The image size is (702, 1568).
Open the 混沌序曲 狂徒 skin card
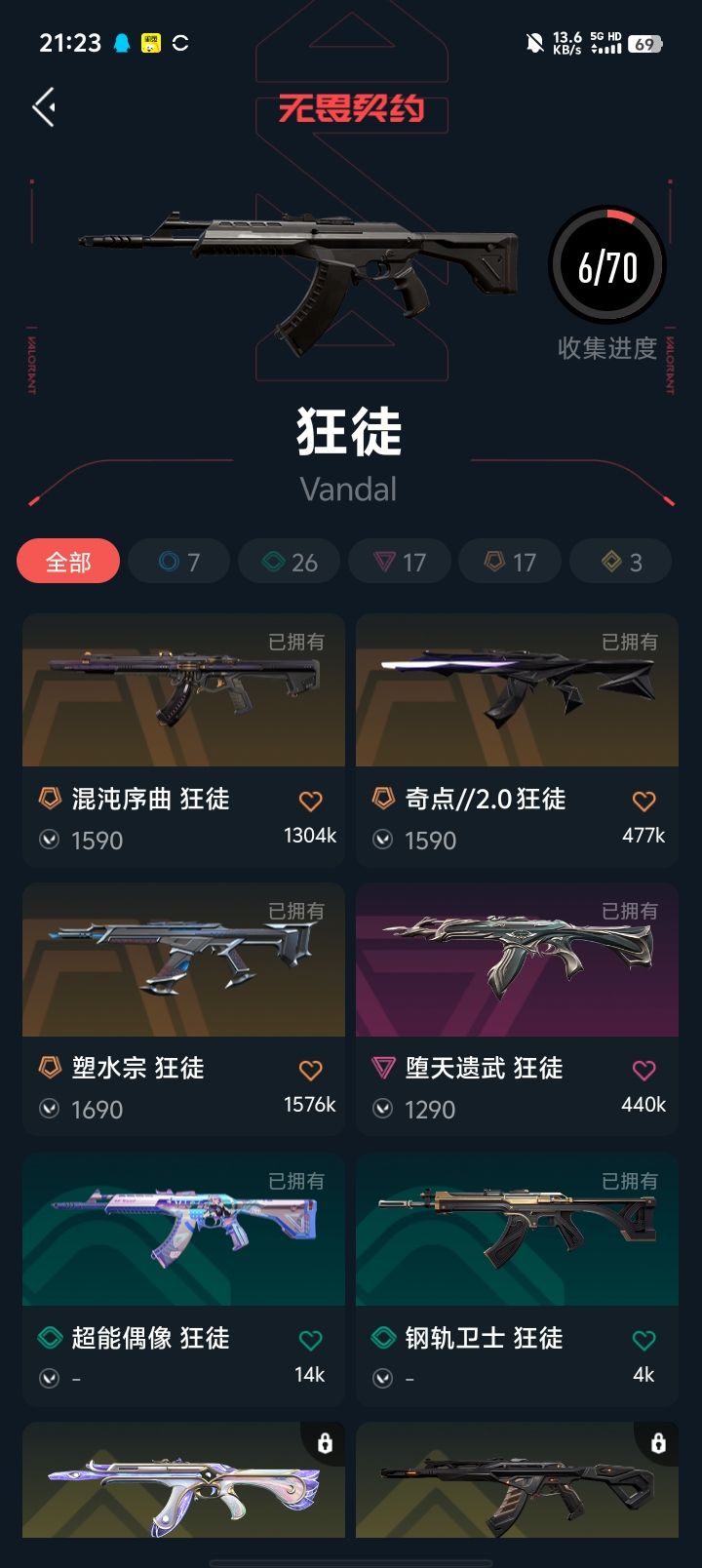183,740
